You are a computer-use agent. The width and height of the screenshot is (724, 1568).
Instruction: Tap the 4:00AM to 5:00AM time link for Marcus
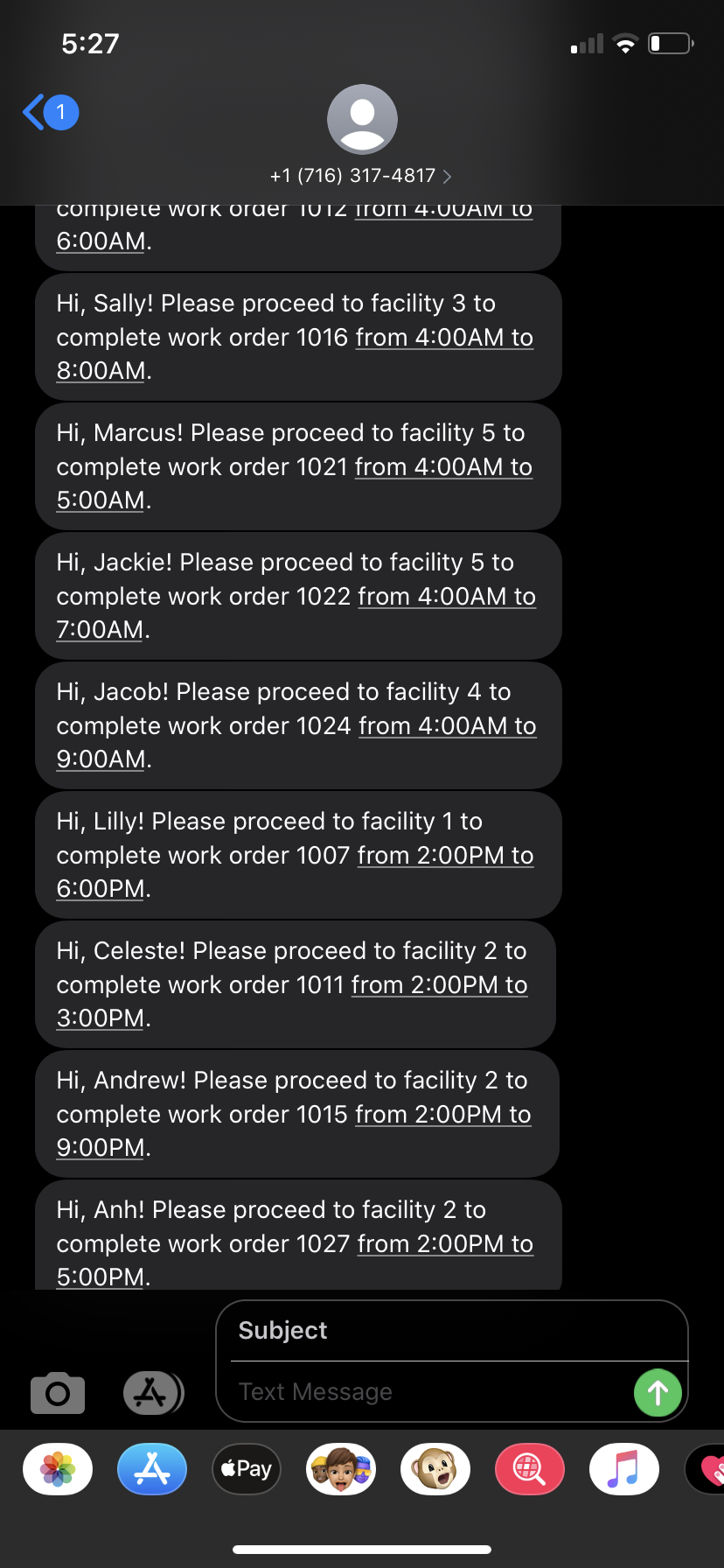tap(443, 467)
